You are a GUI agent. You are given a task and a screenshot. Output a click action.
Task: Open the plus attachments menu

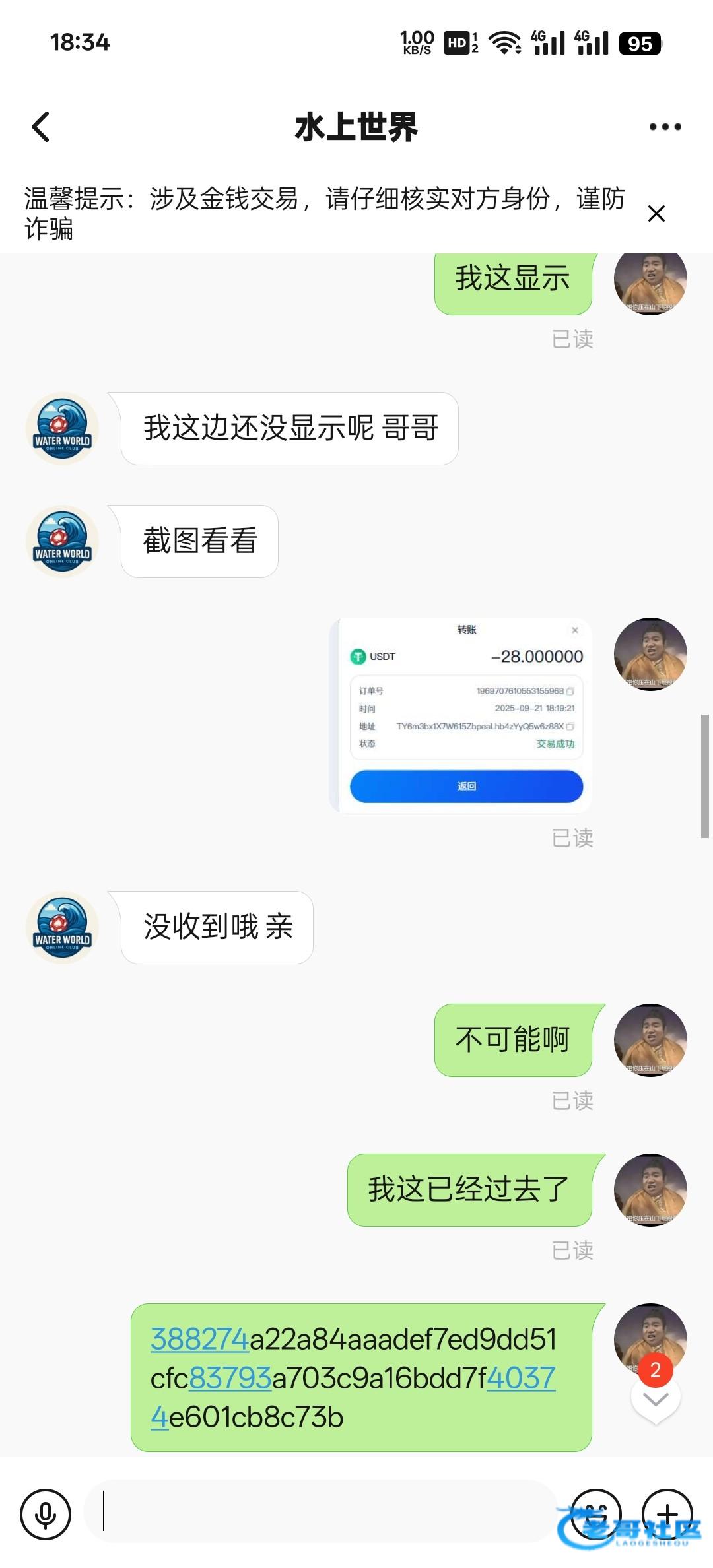(x=667, y=1514)
